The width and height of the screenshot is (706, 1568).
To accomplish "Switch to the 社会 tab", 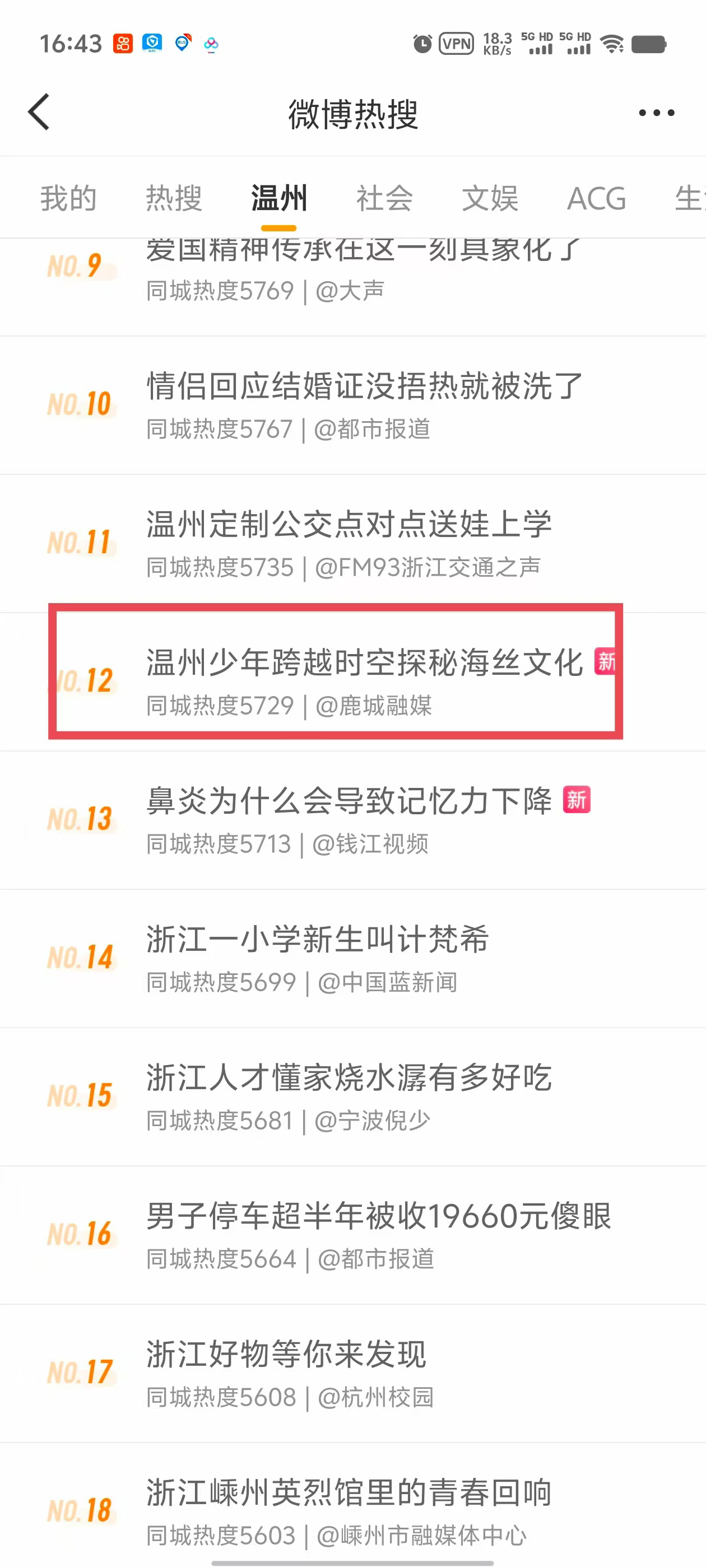I will point(384,198).
